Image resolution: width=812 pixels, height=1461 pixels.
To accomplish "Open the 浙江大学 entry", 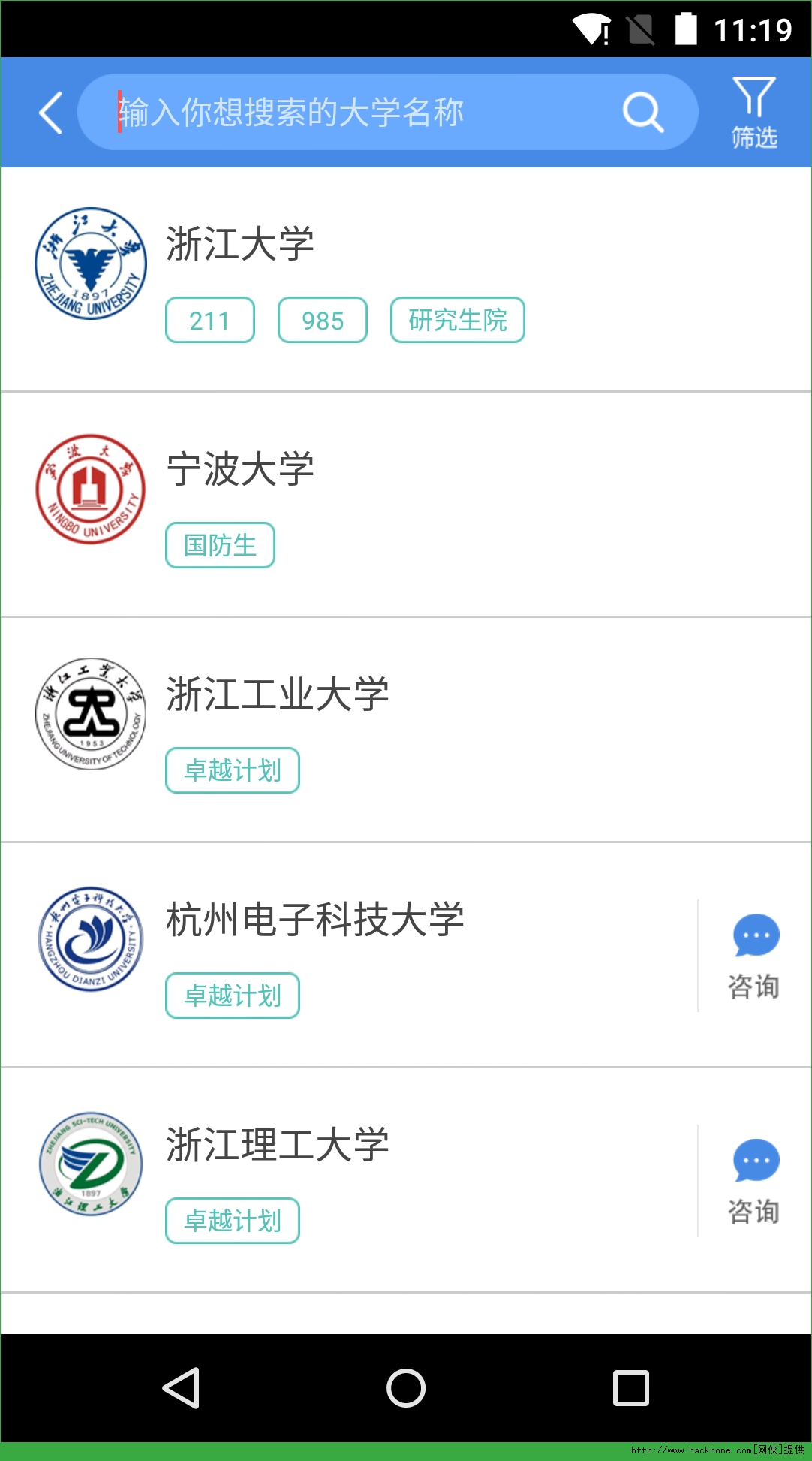I will tap(240, 245).
